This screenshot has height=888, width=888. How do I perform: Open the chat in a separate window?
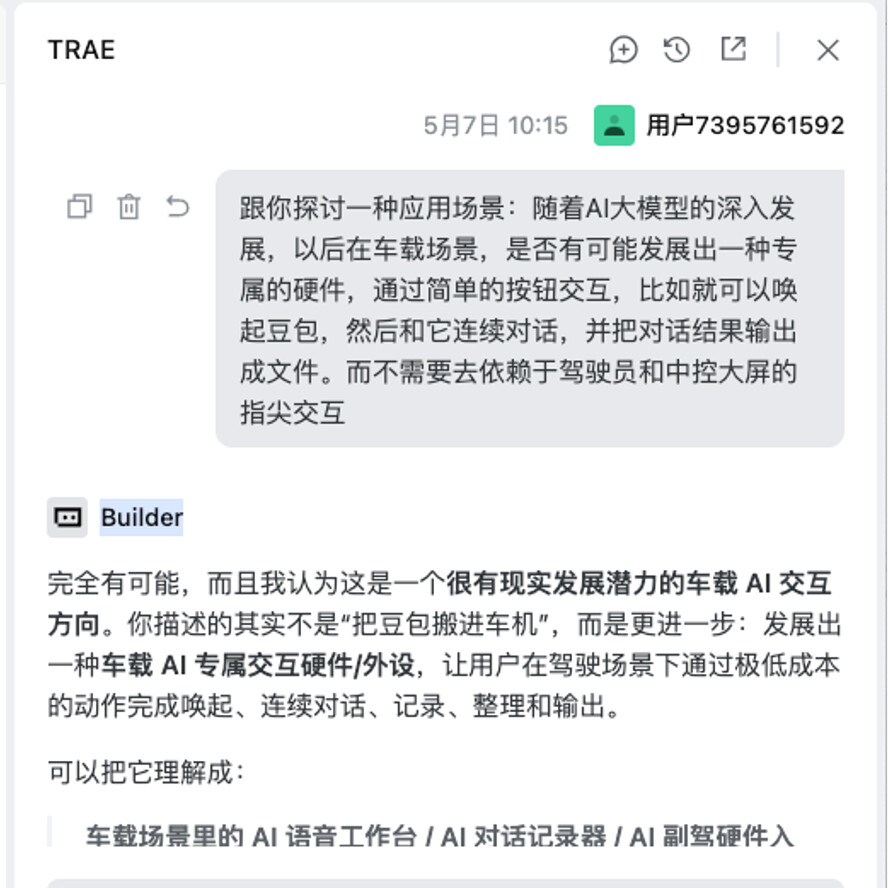click(x=733, y=49)
